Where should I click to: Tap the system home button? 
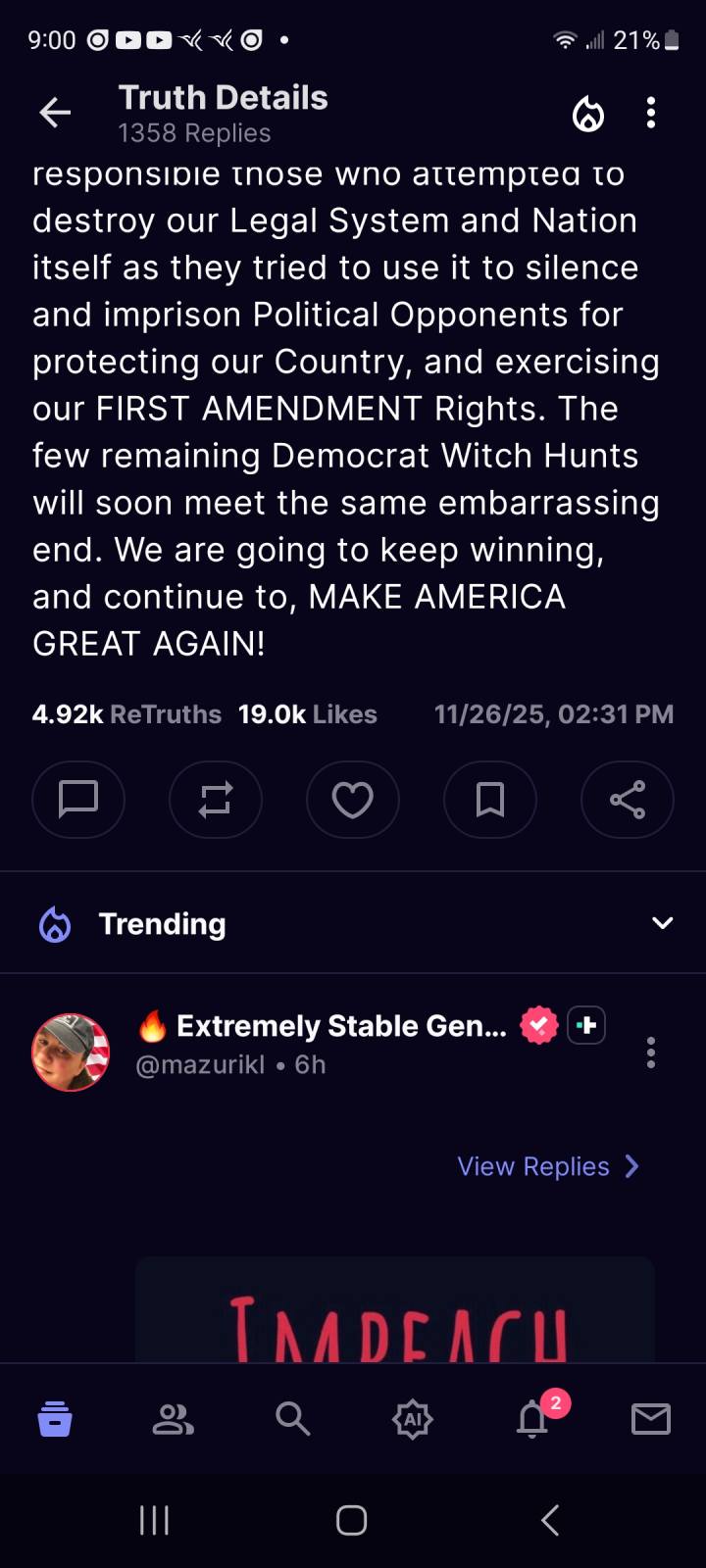pyautogui.click(x=352, y=1520)
